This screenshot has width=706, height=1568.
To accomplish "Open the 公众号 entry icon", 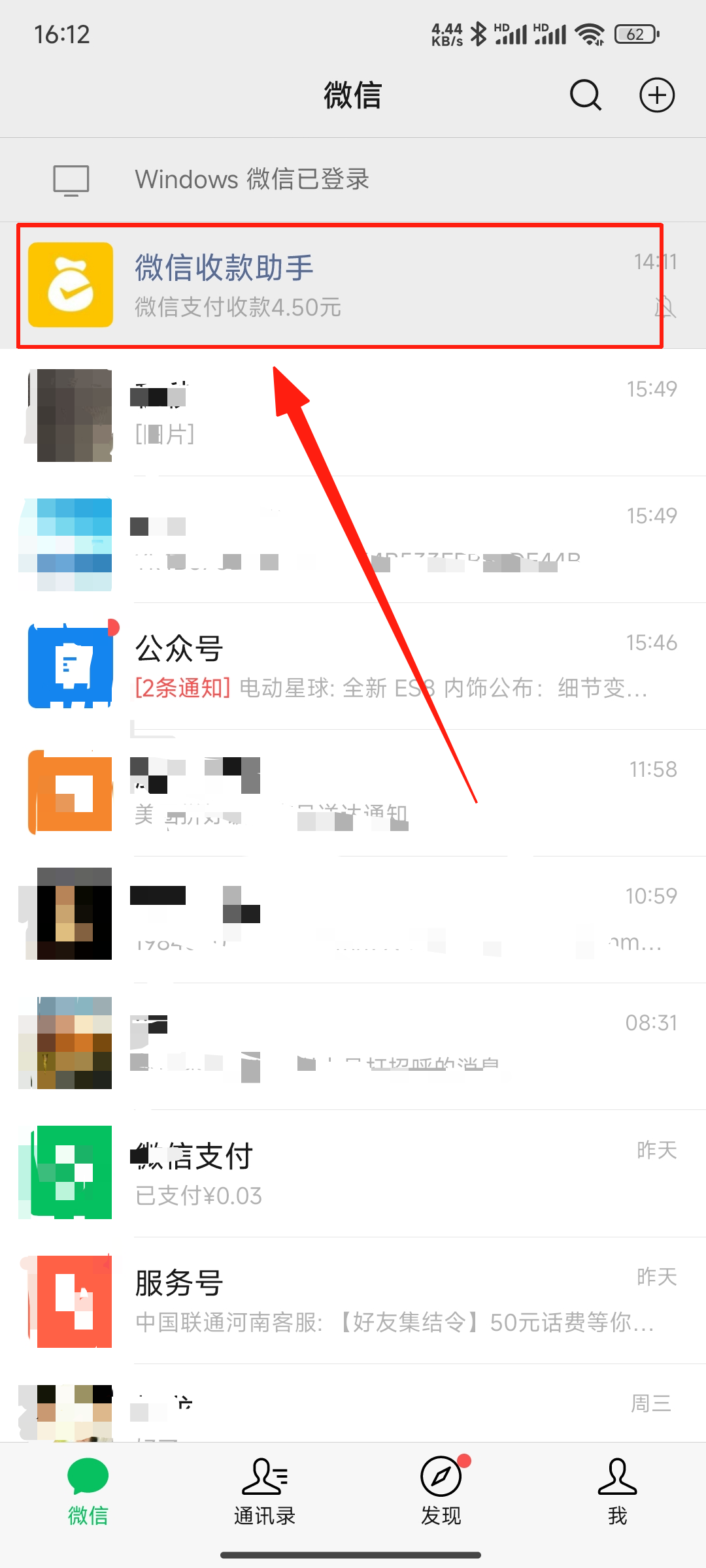I will point(70,664).
